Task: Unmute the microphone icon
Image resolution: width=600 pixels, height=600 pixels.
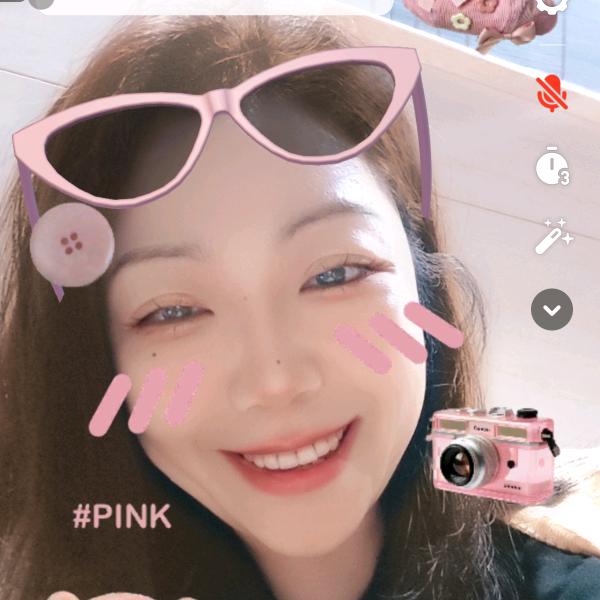Action: pyautogui.click(x=551, y=93)
